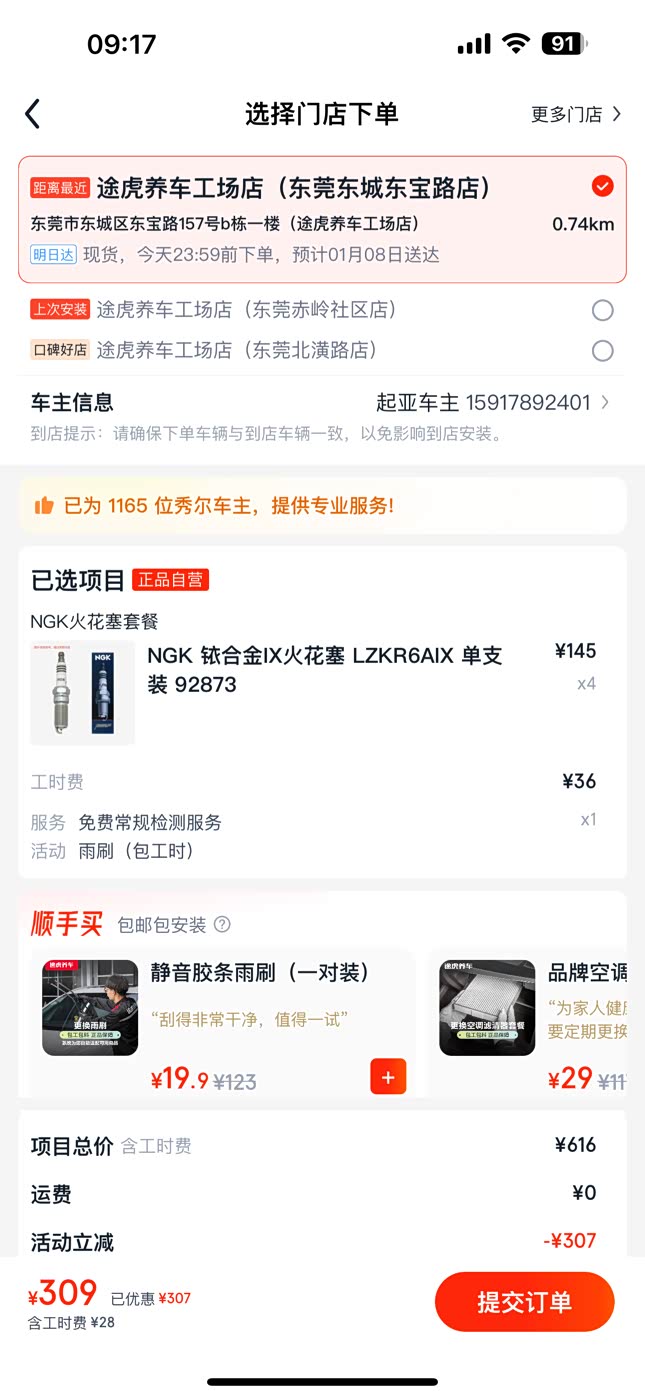
Task: Choose the 东莞赤岭社区店 store
Action: [x=602, y=311]
